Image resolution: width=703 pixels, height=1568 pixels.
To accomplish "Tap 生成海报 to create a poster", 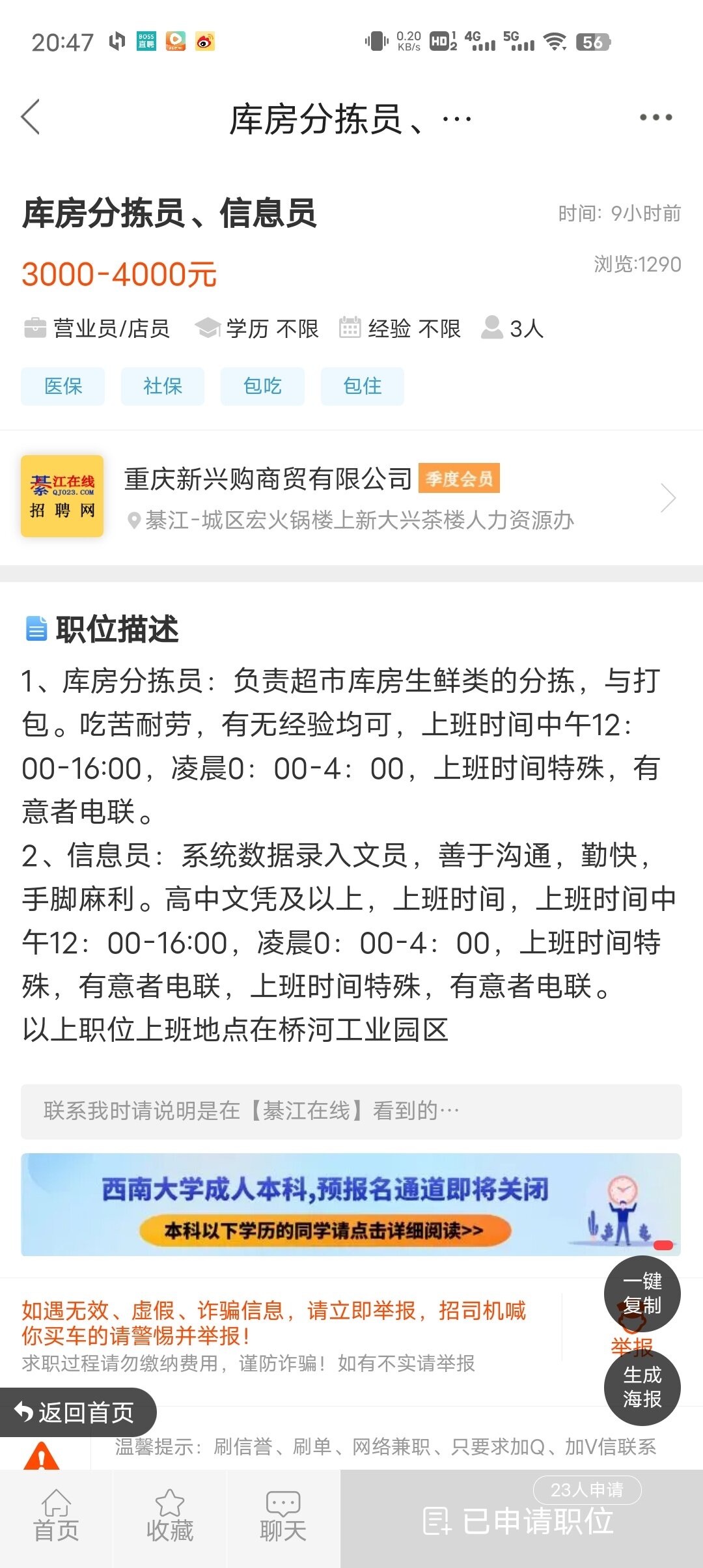I will [642, 1387].
